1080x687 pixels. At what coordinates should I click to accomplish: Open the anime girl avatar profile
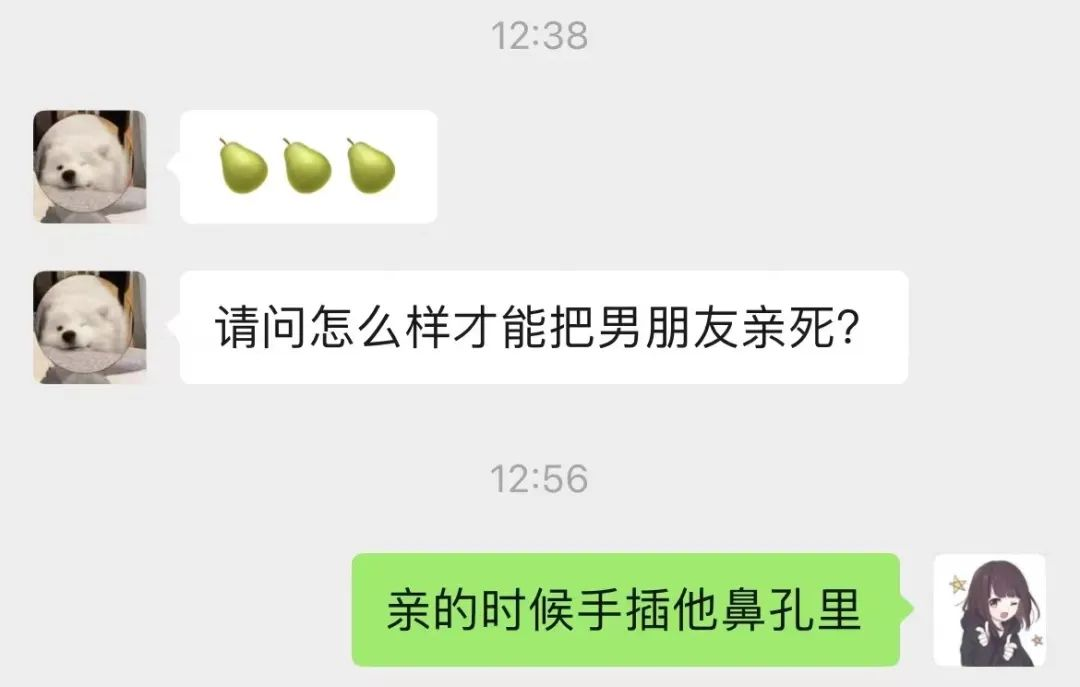click(989, 610)
